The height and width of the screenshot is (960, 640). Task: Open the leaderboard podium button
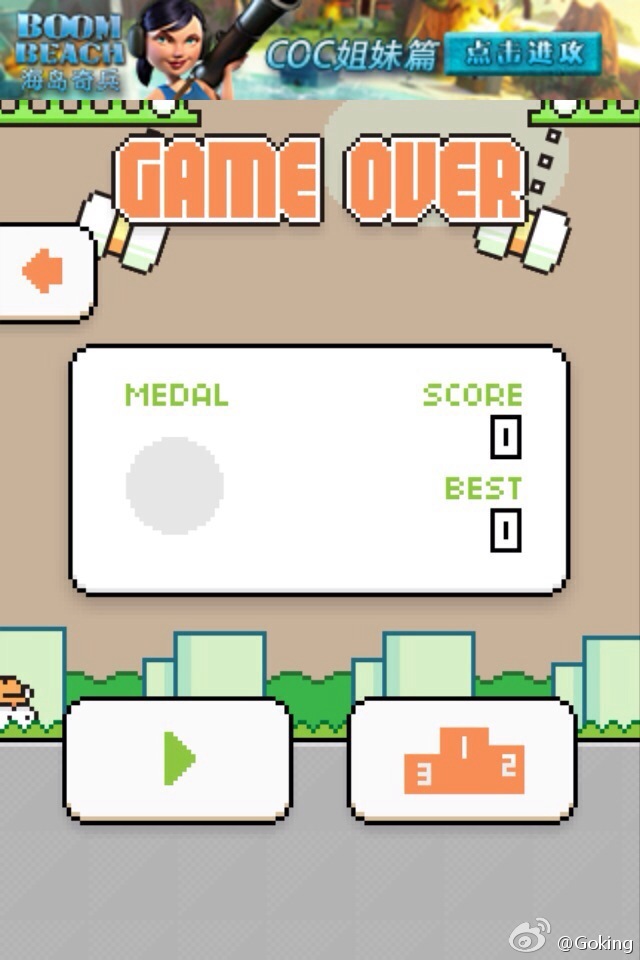click(463, 761)
